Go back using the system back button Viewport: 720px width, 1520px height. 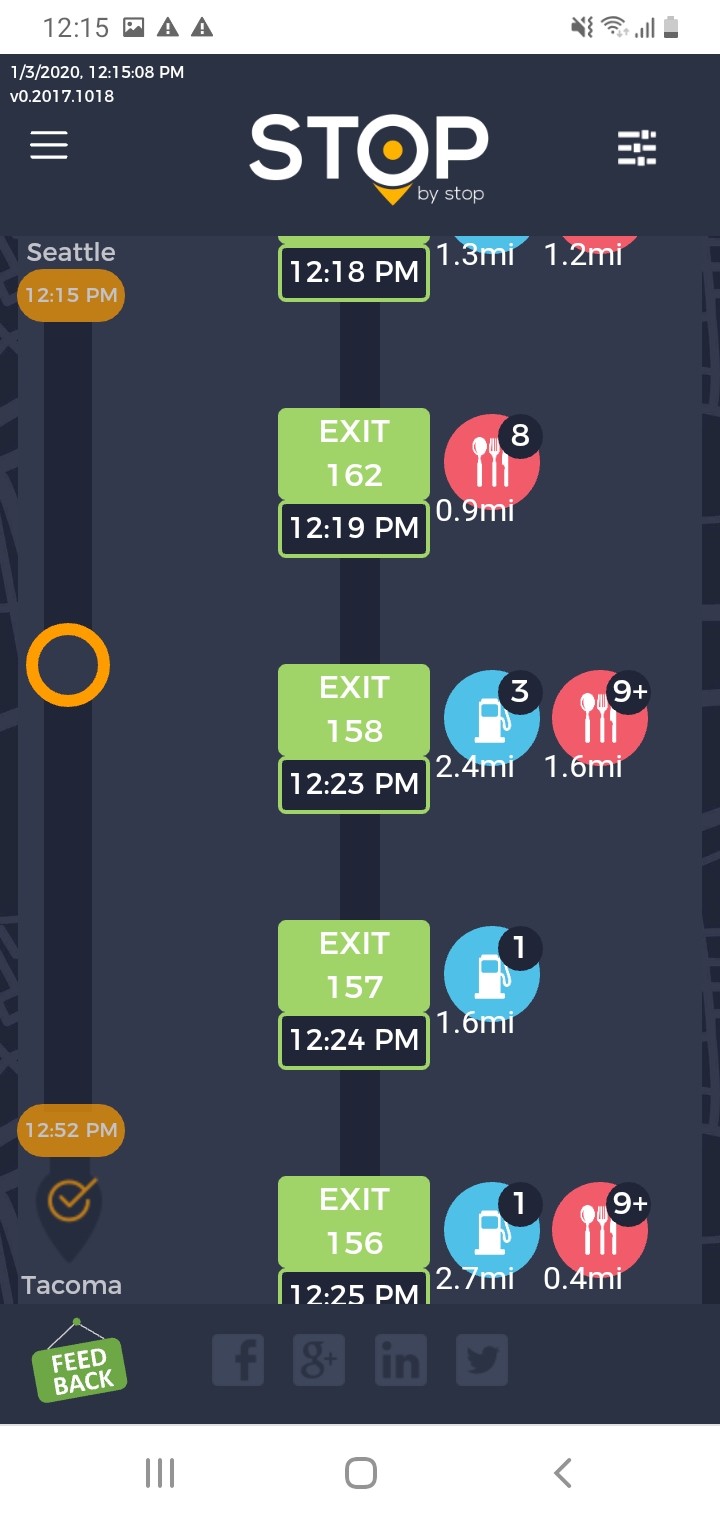tap(562, 1472)
